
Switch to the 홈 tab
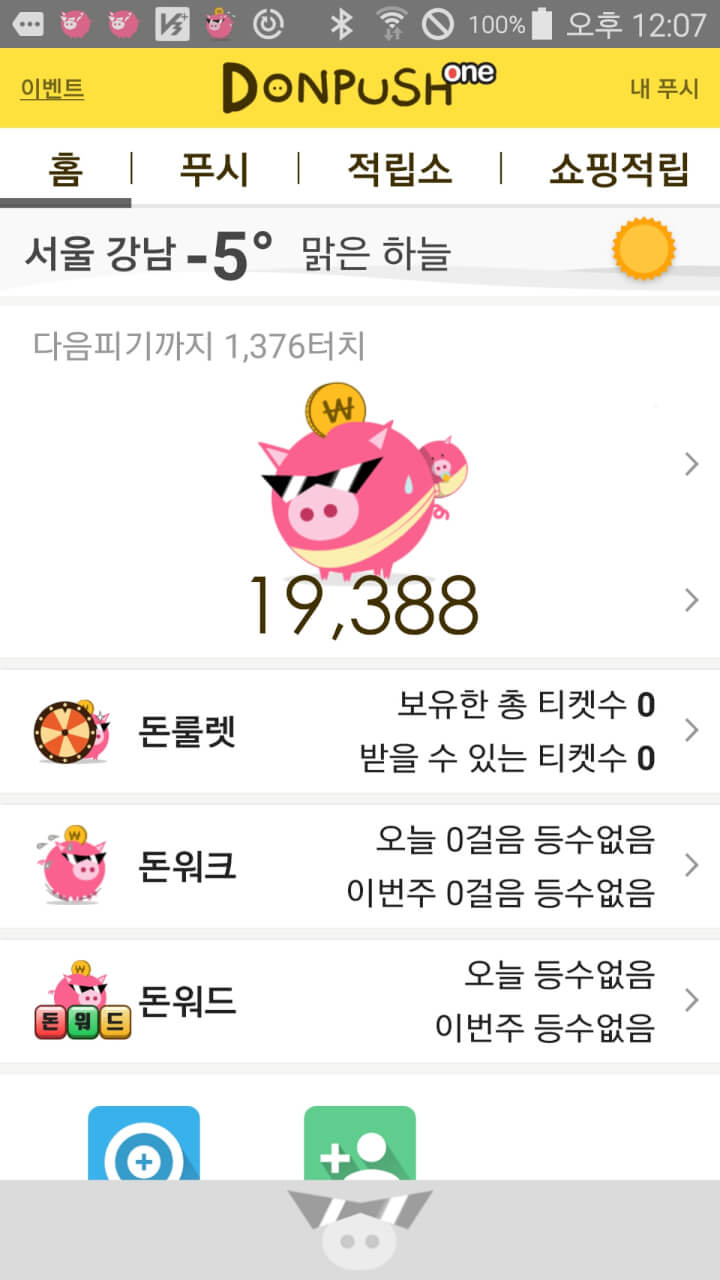click(x=65, y=169)
